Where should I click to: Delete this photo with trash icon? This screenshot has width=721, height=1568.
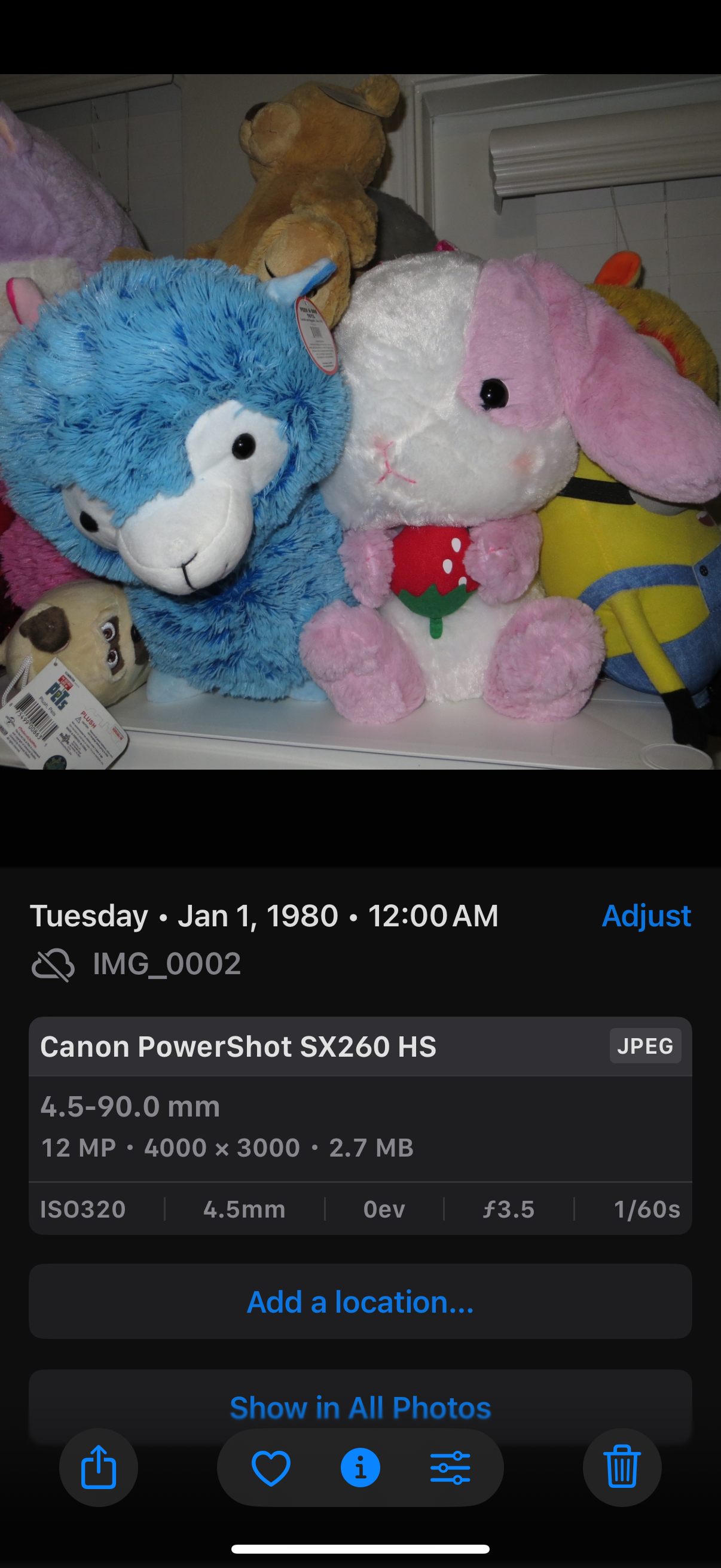point(622,1468)
